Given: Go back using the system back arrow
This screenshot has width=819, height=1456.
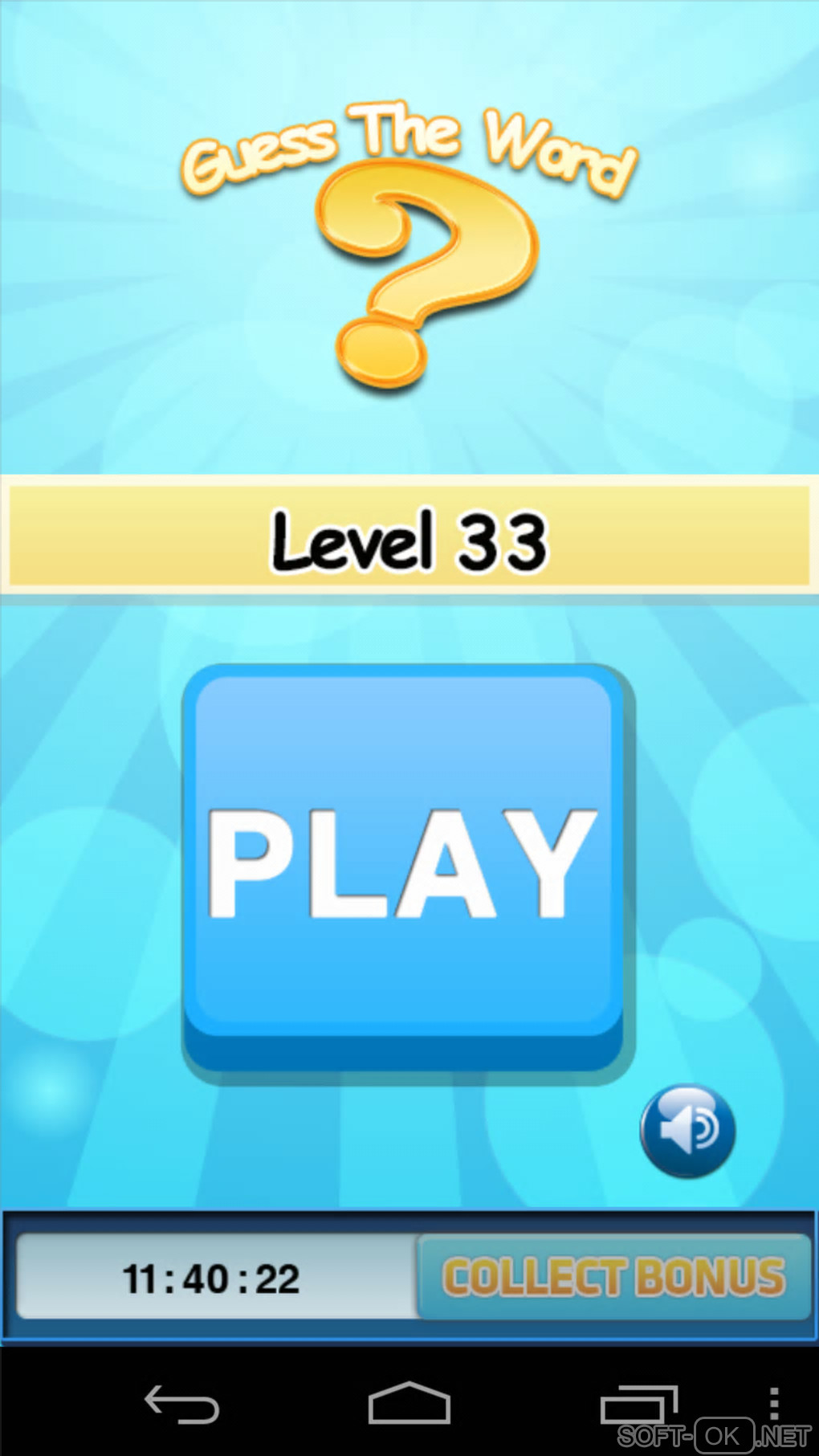Looking at the screenshot, I should coord(181,1405).
